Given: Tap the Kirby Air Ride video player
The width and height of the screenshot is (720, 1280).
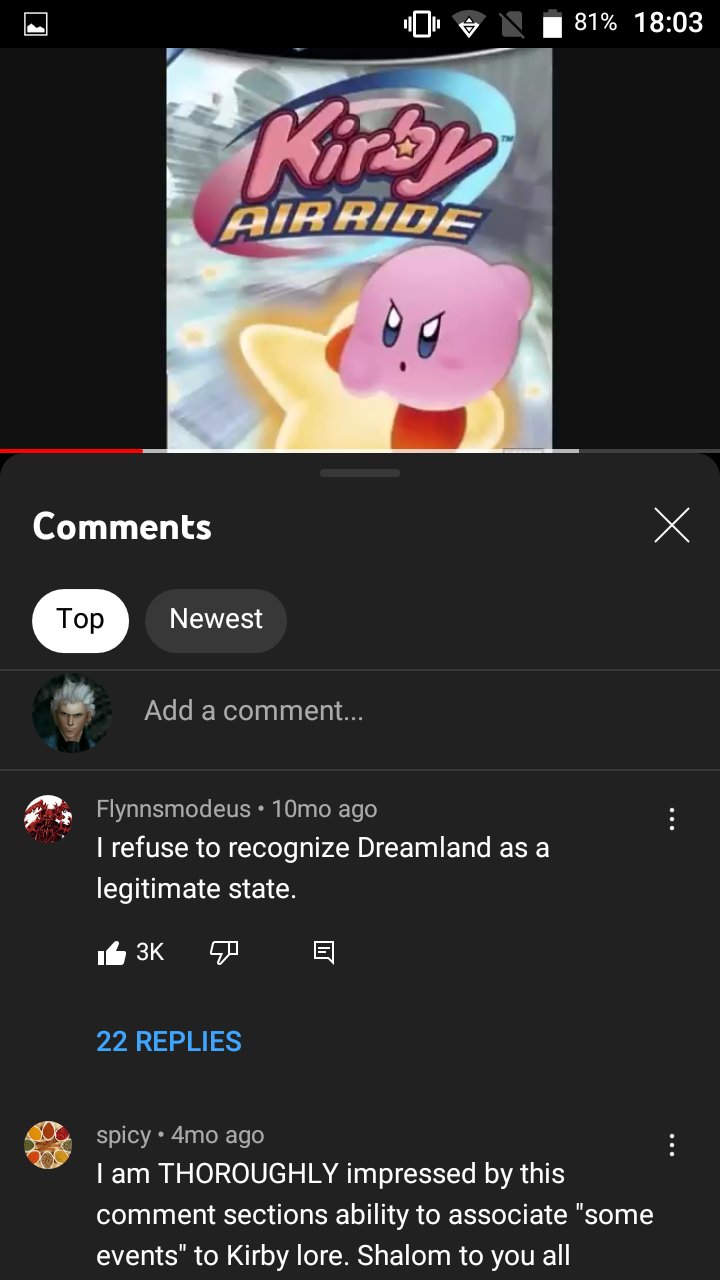Looking at the screenshot, I should pyautogui.click(x=360, y=249).
